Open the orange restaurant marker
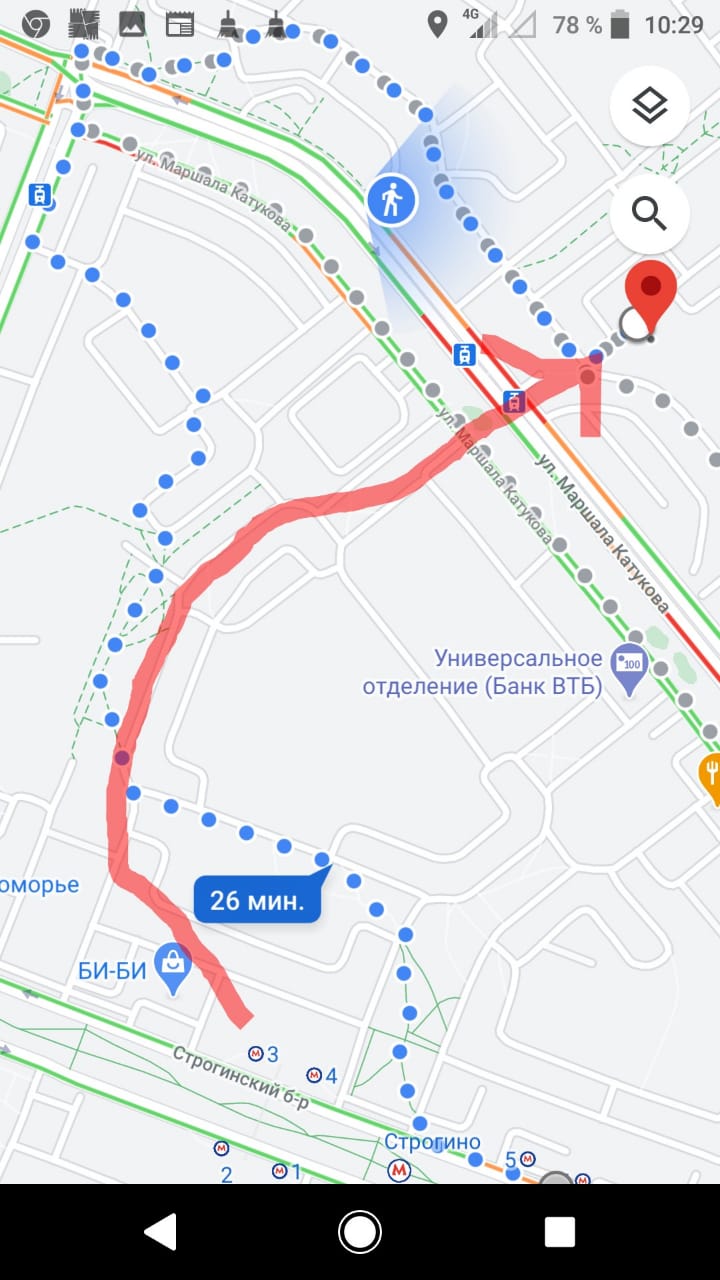The width and height of the screenshot is (720, 1280). (711, 774)
